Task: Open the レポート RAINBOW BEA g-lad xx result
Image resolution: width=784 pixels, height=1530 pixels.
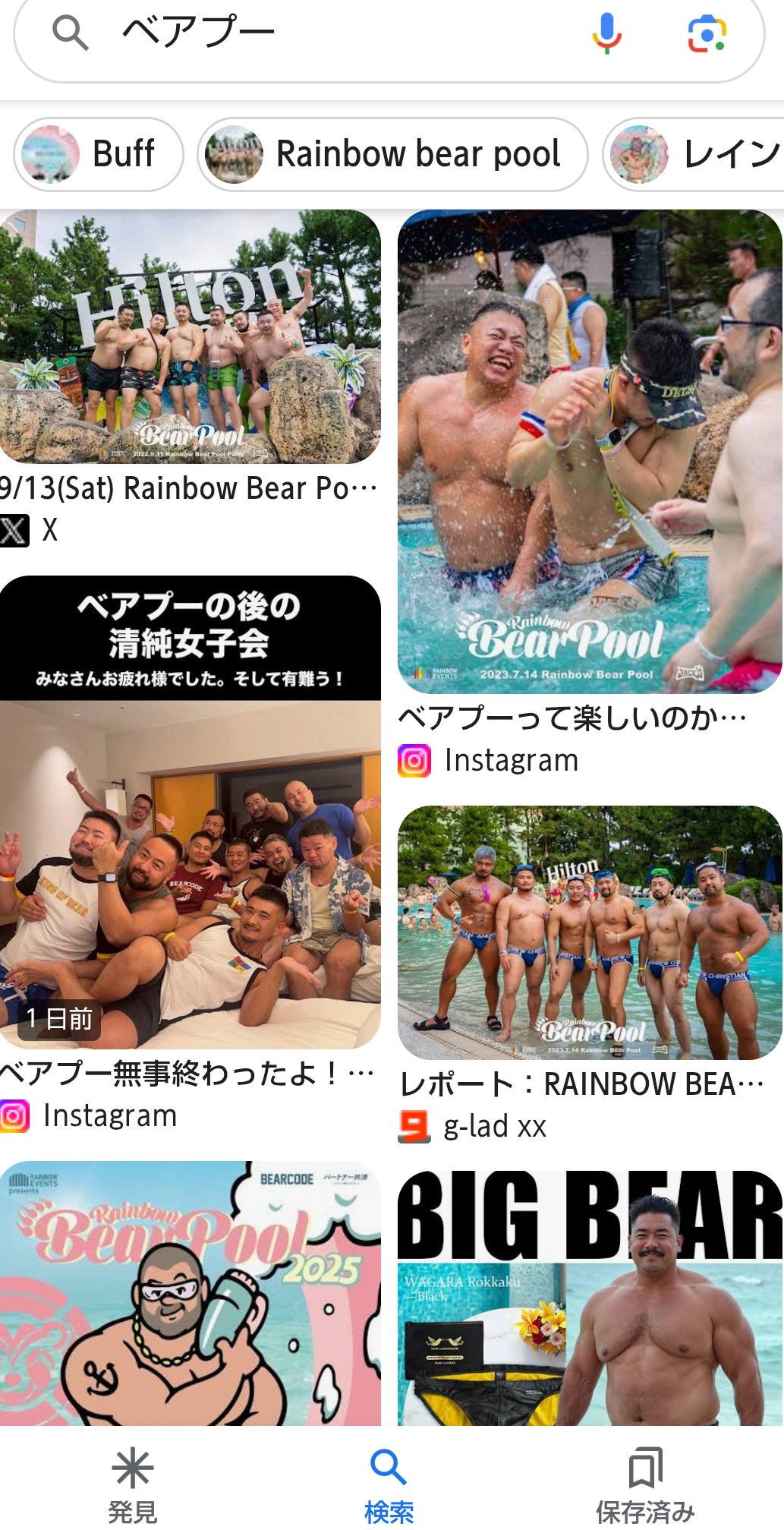Action: click(590, 975)
